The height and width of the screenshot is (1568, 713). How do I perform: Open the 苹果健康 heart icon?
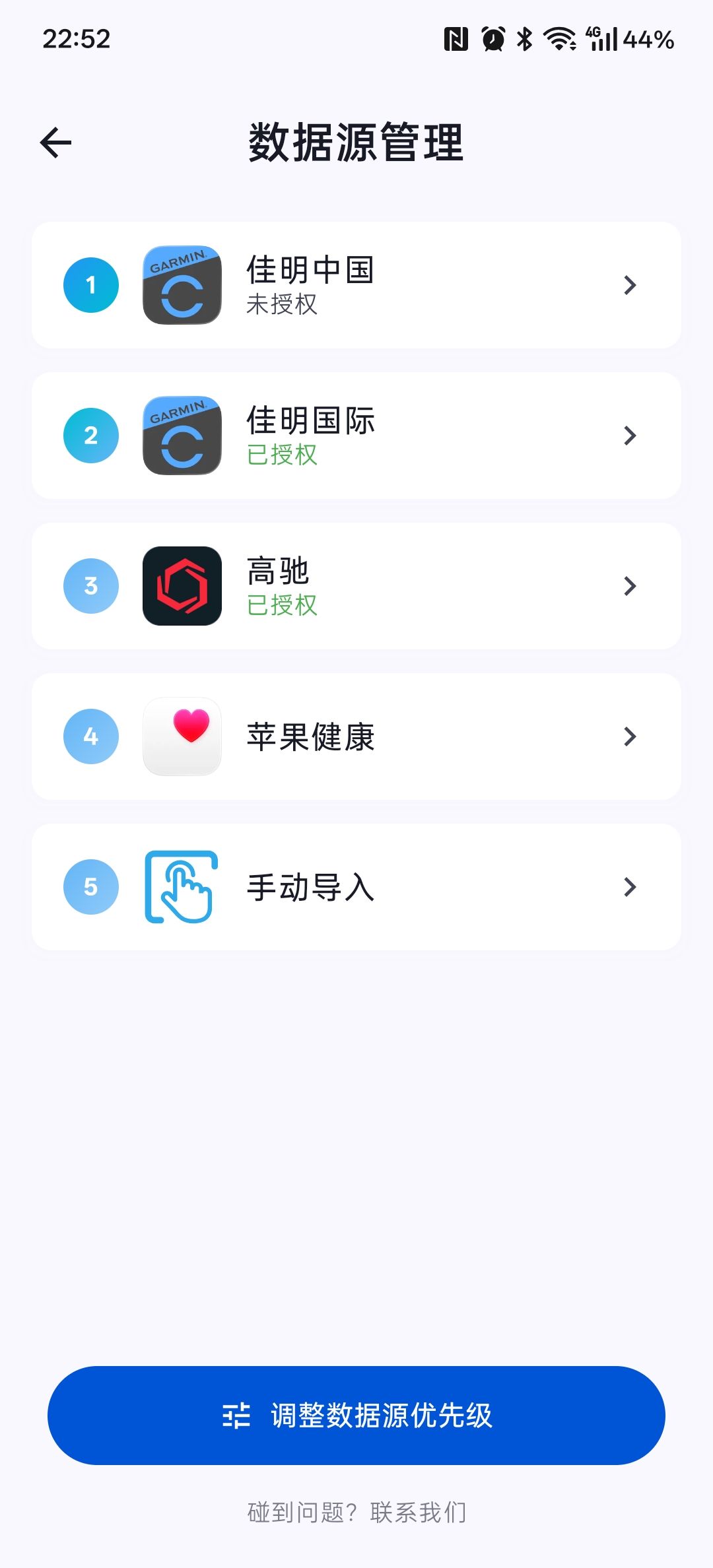click(x=181, y=736)
